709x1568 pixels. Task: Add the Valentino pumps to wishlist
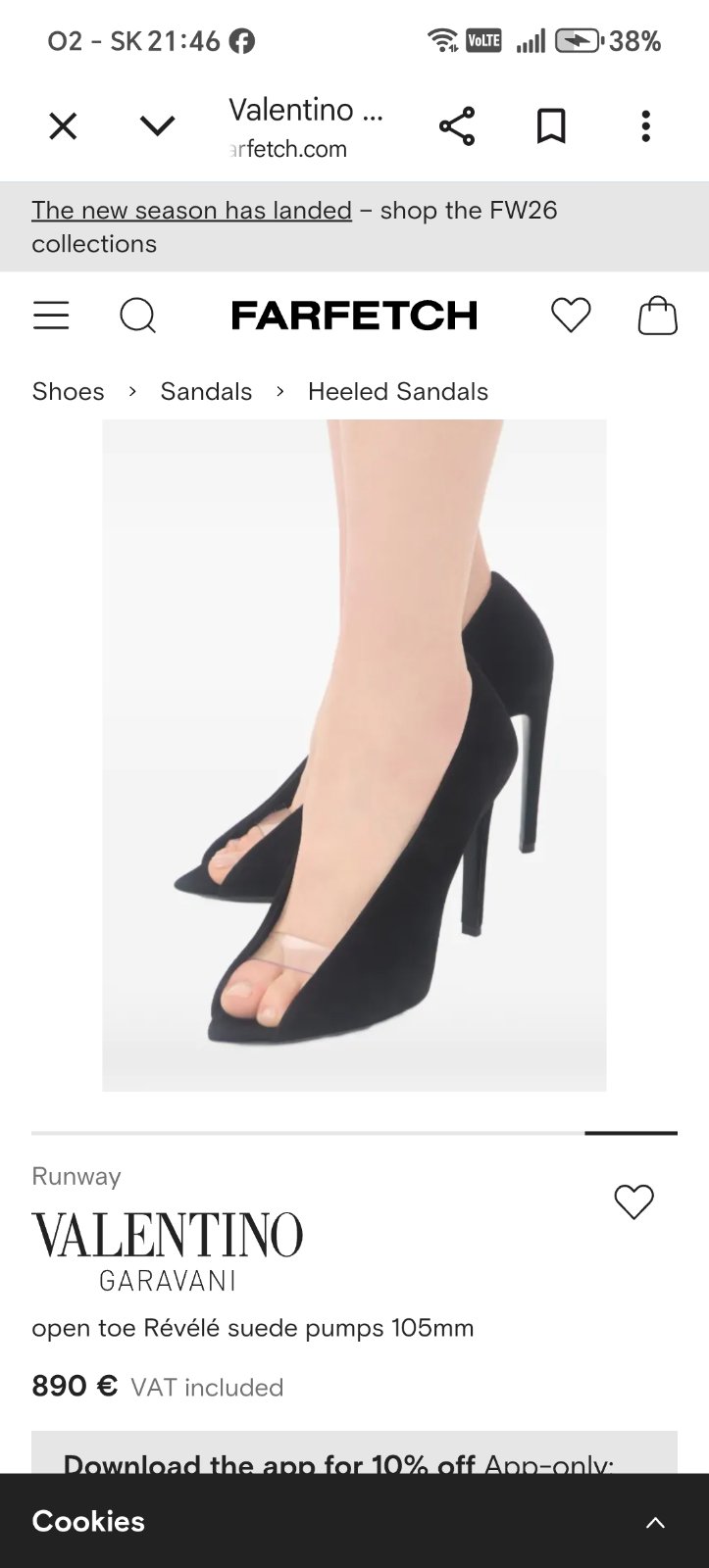click(633, 1201)
